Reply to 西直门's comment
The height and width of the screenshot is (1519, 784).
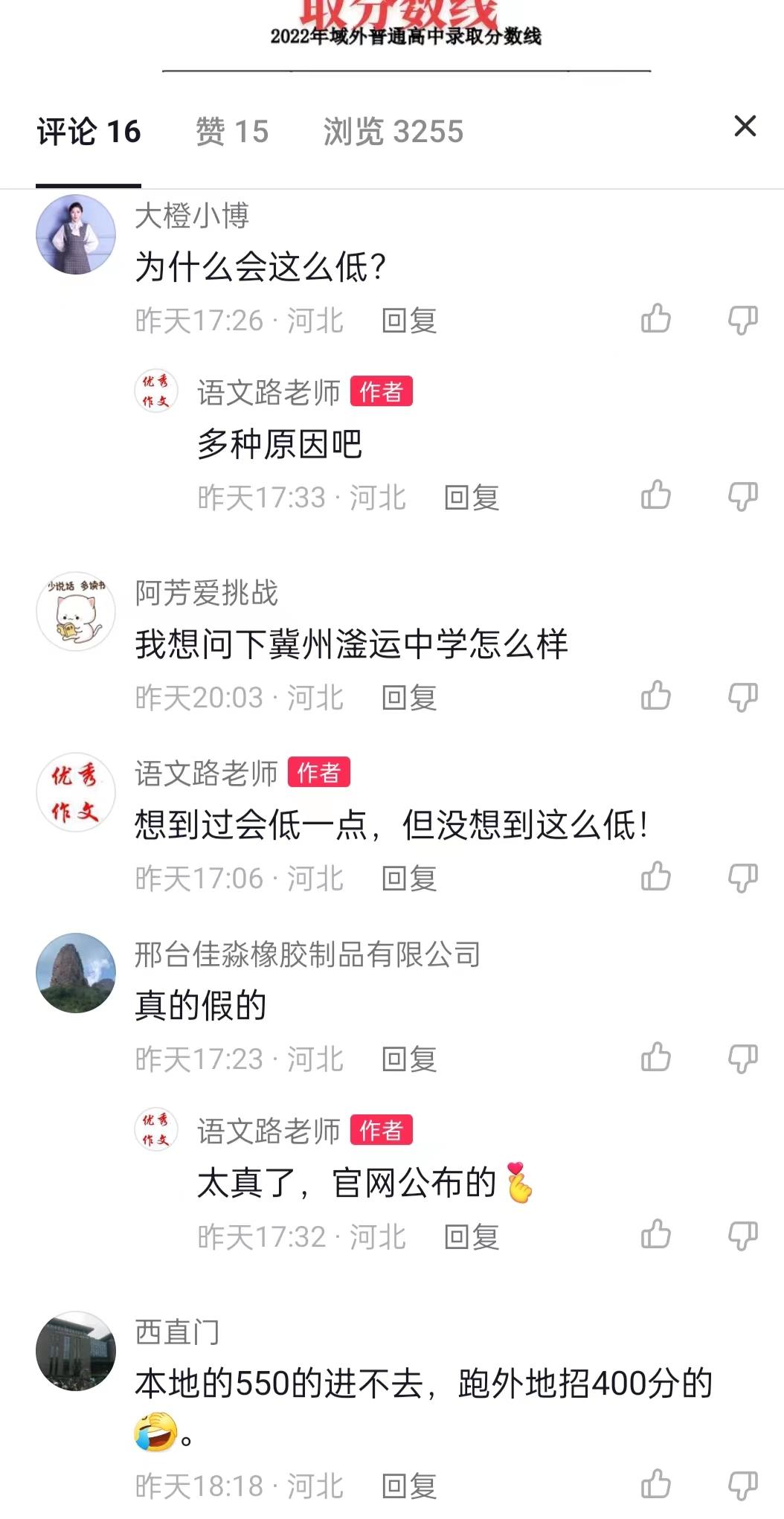(x=408, y=1486)
